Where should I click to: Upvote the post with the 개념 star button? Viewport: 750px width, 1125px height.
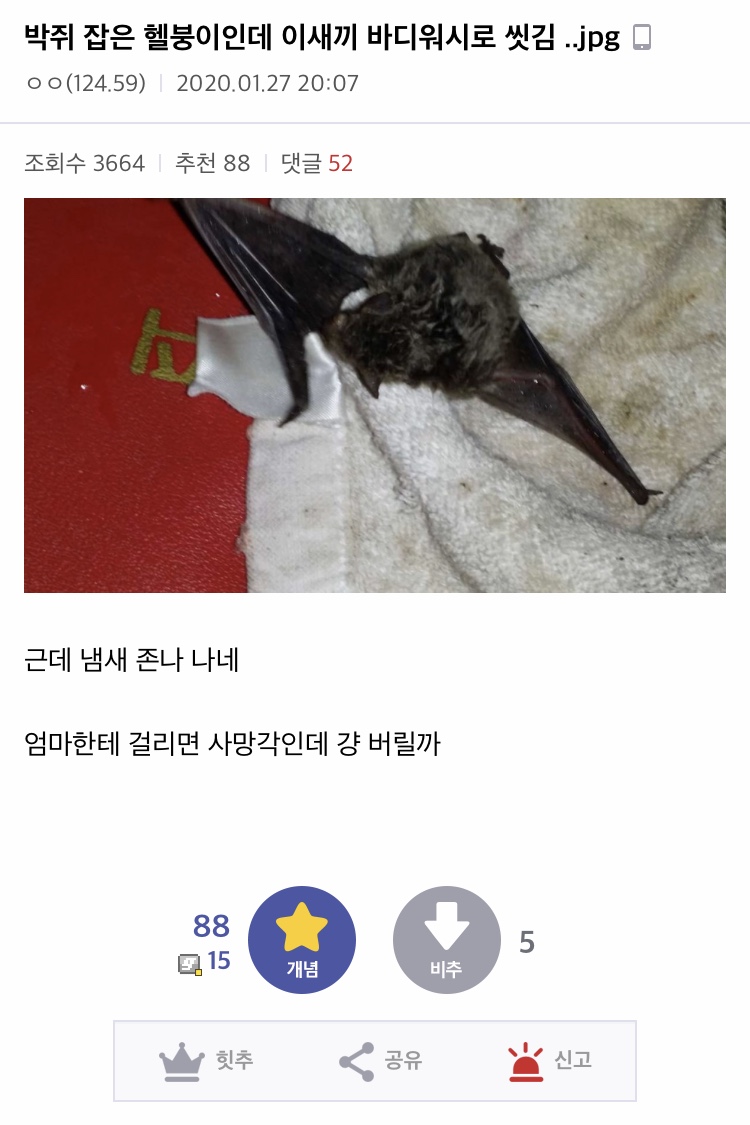pos(302,940)
